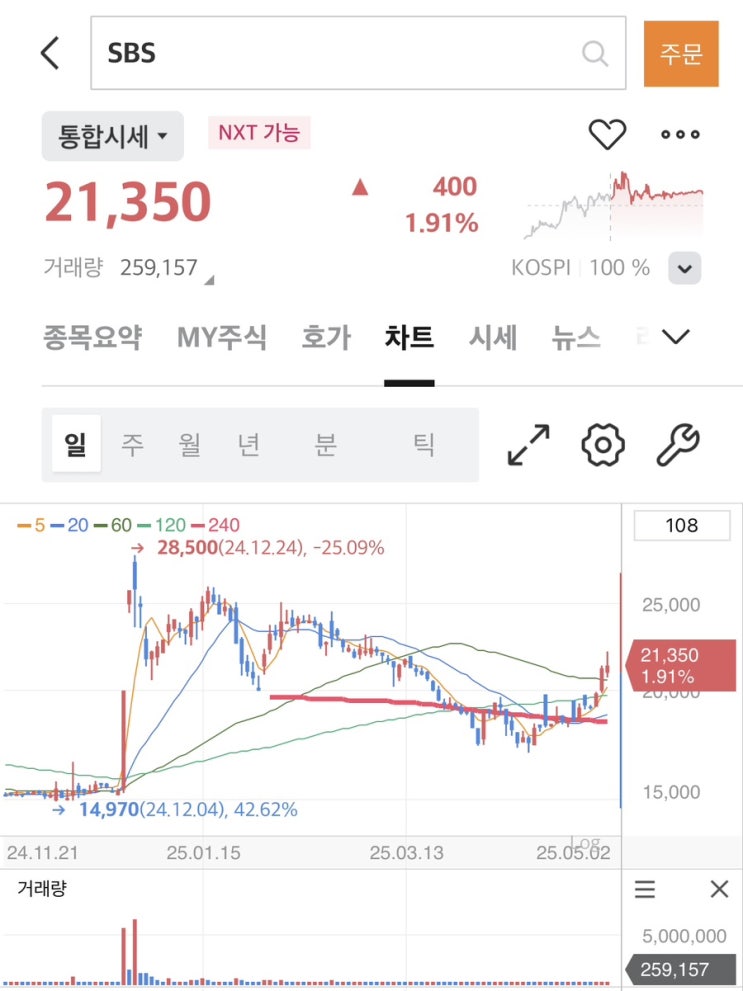
Task: View the 뉴스 tab
Action: (x=576, y=338)
